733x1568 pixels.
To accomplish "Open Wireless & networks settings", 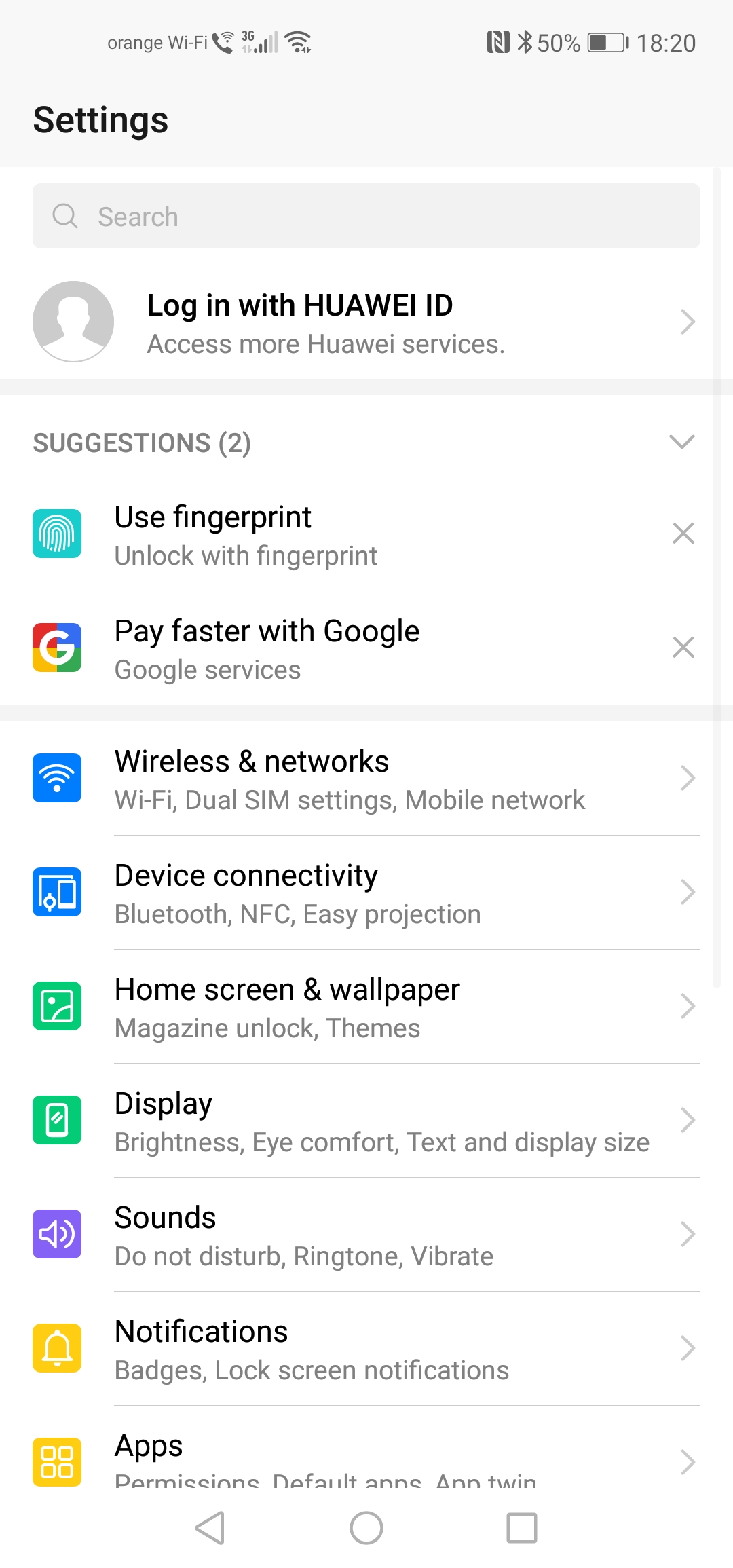I will point(366,779).
